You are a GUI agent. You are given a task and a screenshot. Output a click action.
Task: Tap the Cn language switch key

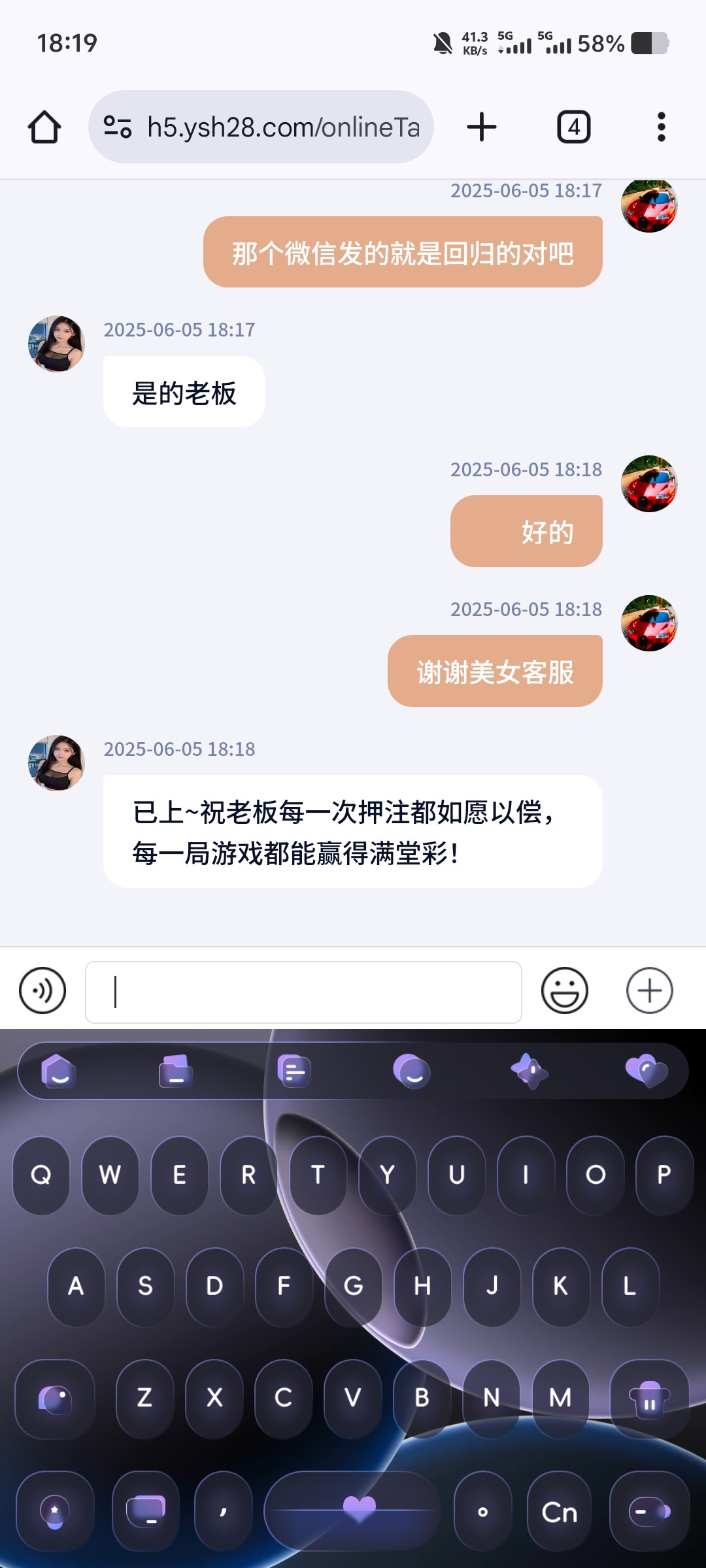560,1511
